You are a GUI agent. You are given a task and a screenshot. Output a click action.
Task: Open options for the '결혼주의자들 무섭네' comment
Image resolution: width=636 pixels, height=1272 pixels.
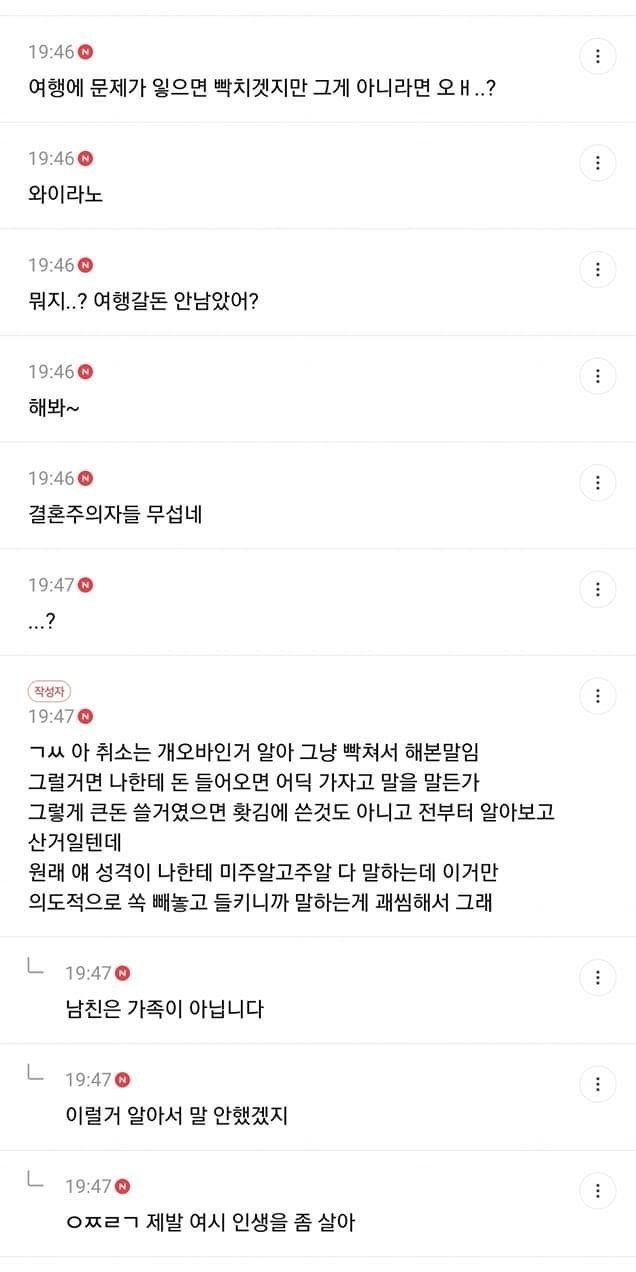tap(598, 483)
